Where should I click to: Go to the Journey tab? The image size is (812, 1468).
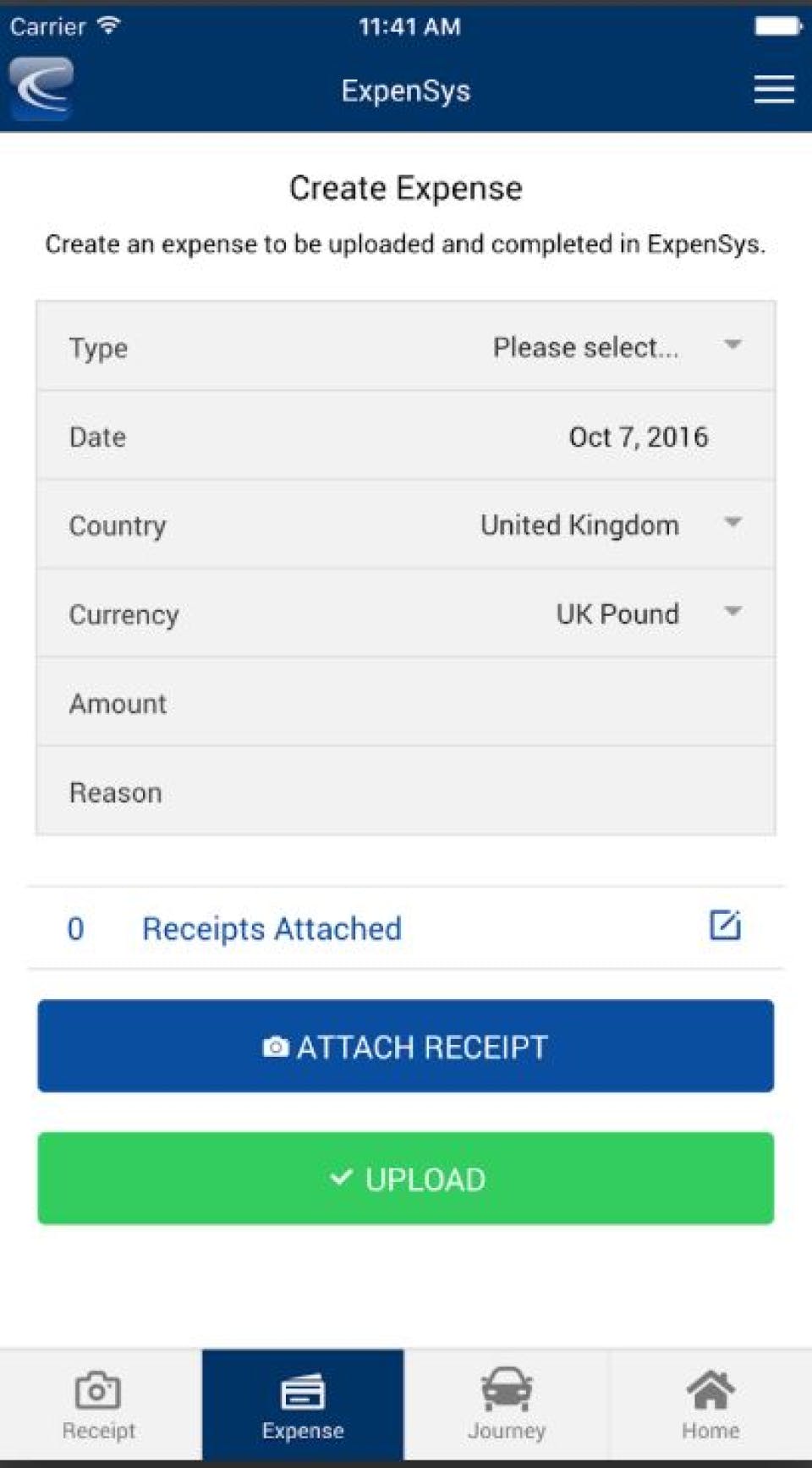click(506, 1405)
